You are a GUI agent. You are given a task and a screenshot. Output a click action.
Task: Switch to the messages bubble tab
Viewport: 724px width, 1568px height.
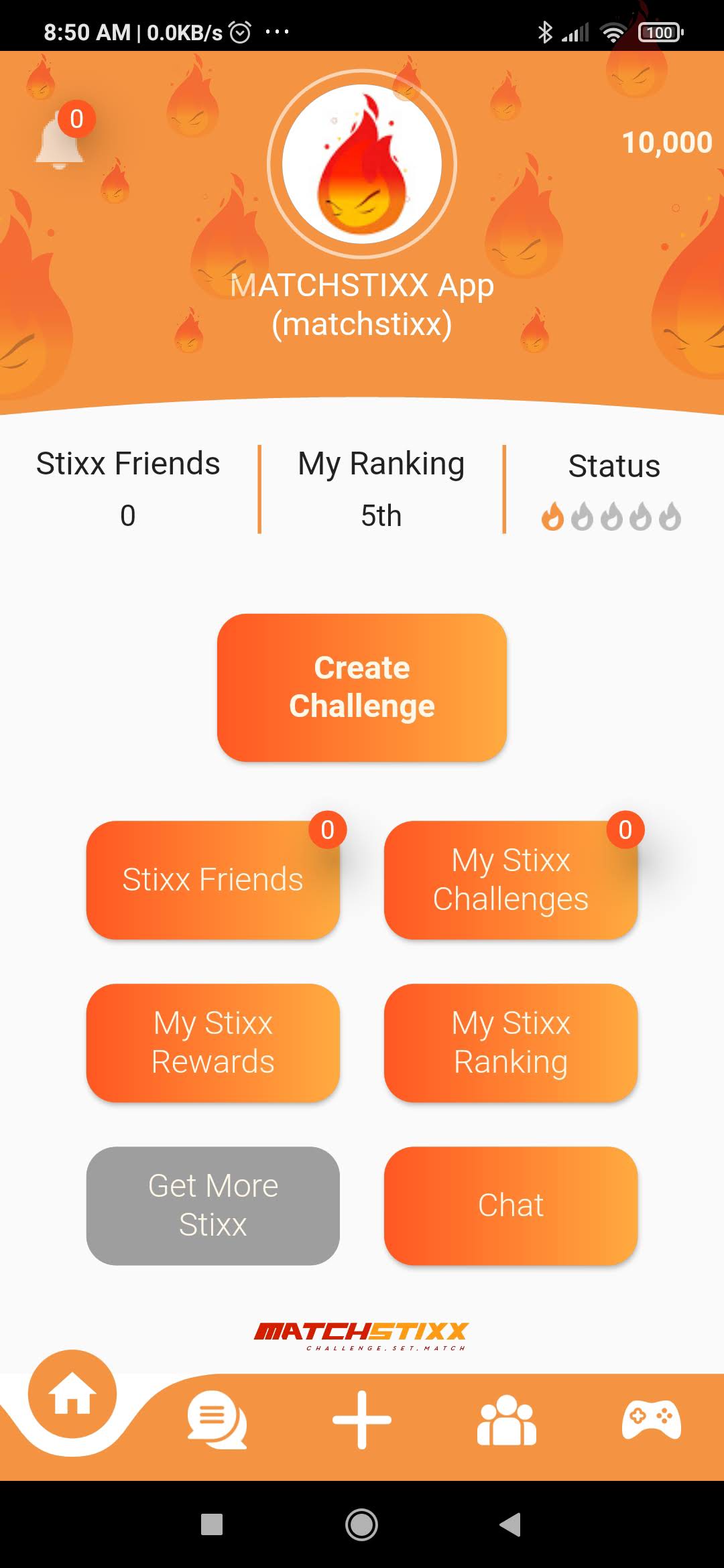coord(217,1419)
